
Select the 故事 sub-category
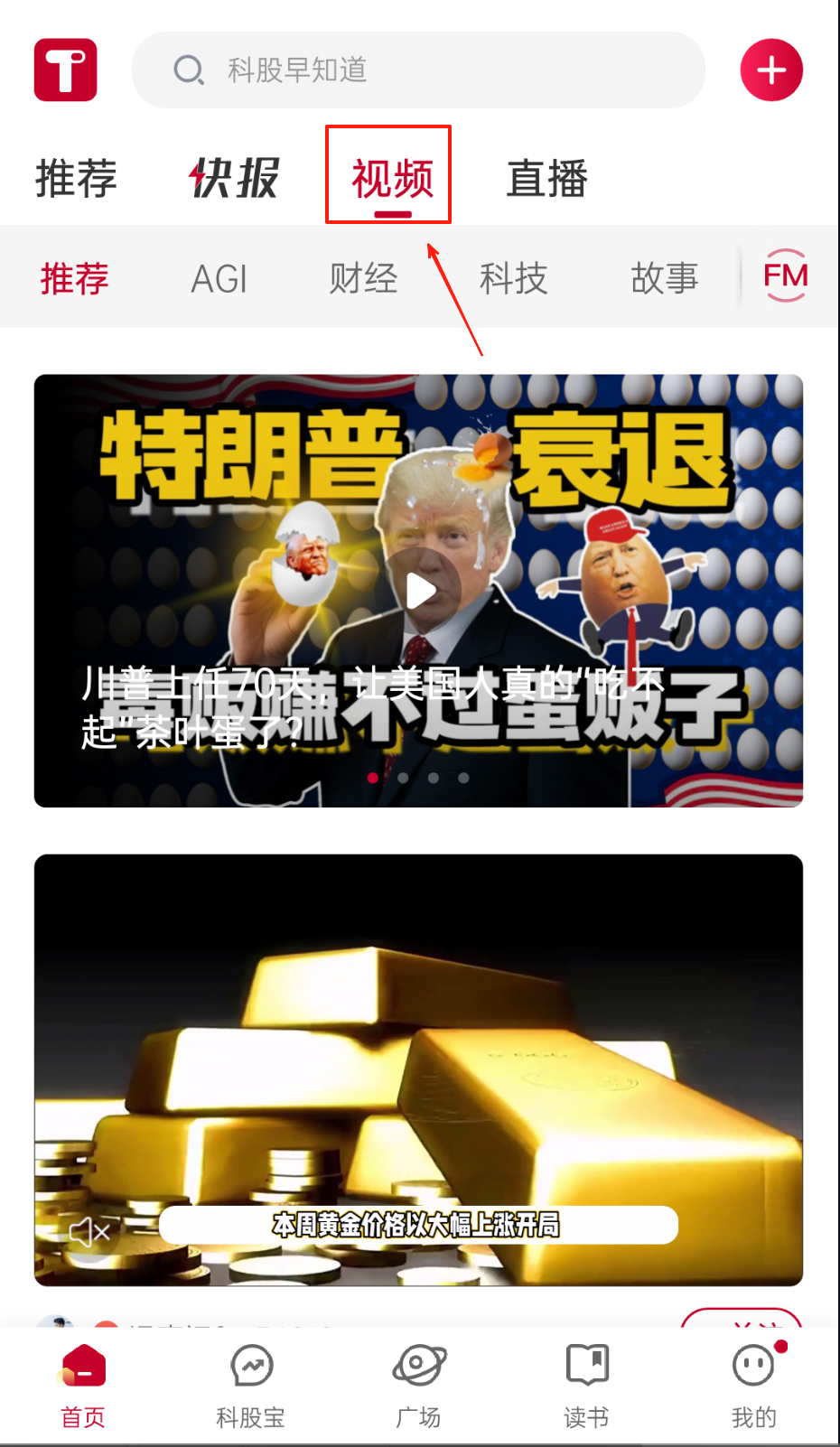coord(665,278)
